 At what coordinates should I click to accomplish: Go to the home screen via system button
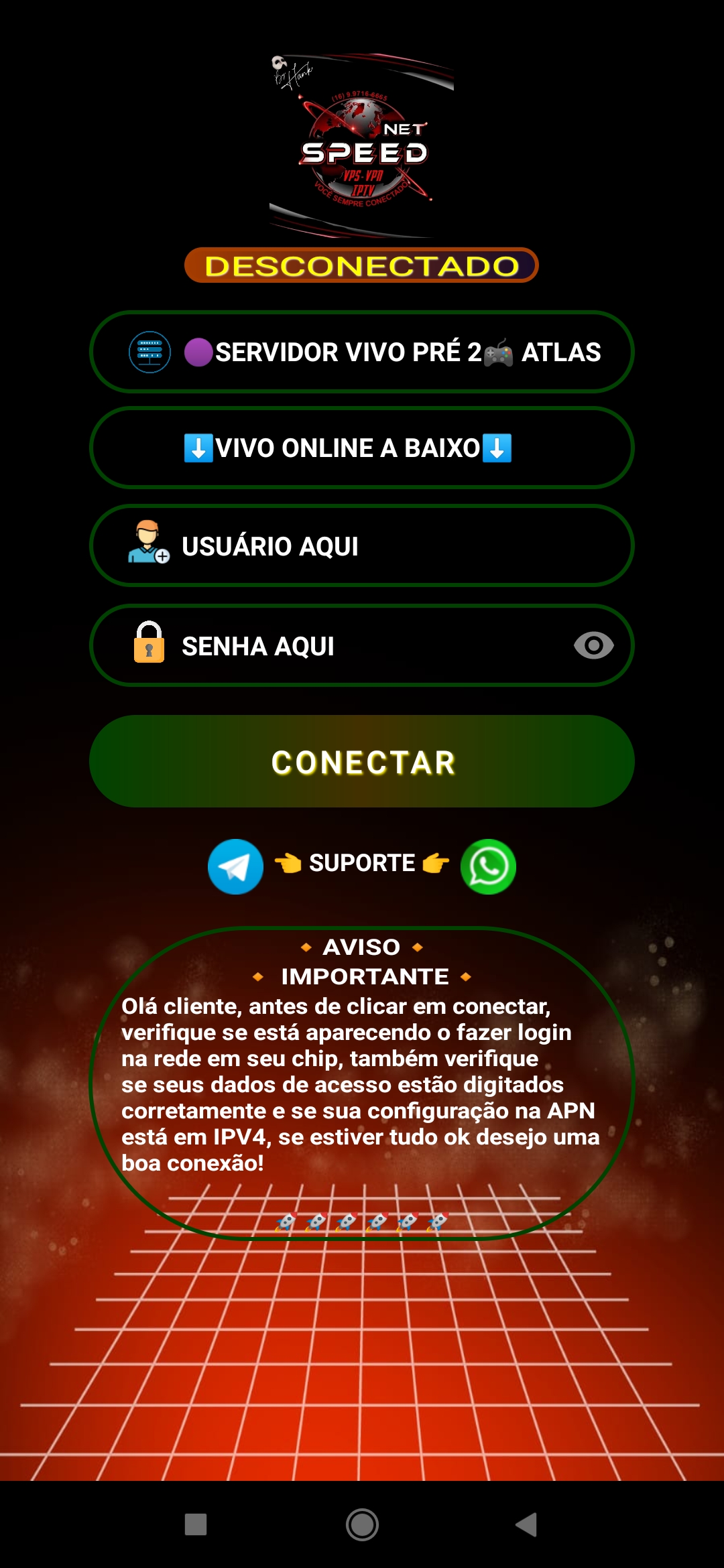coord(362,1524)
